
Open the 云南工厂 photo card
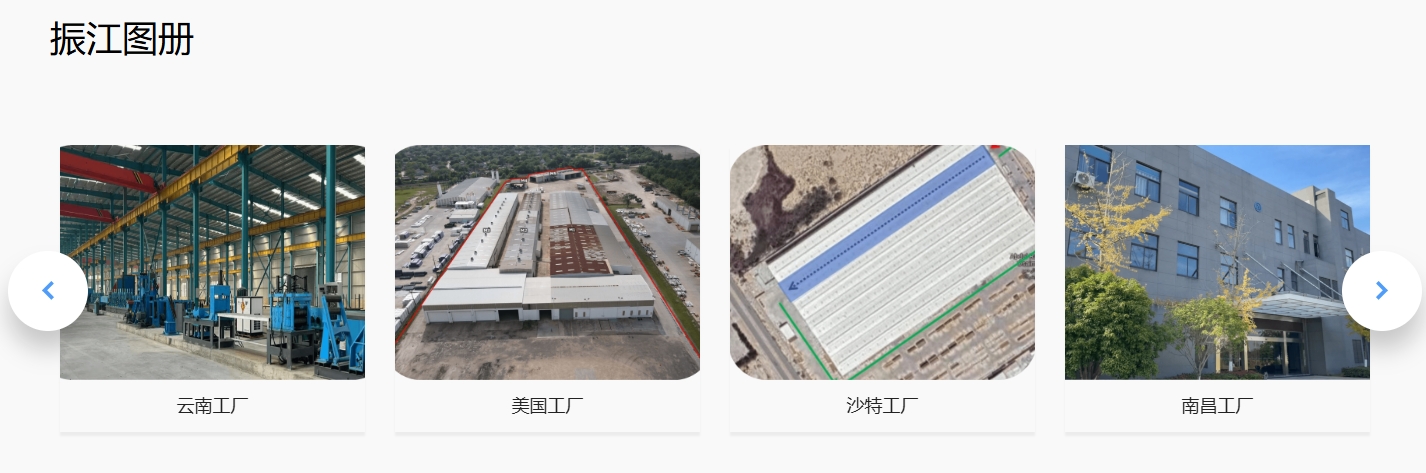click(x=212, y=263)
